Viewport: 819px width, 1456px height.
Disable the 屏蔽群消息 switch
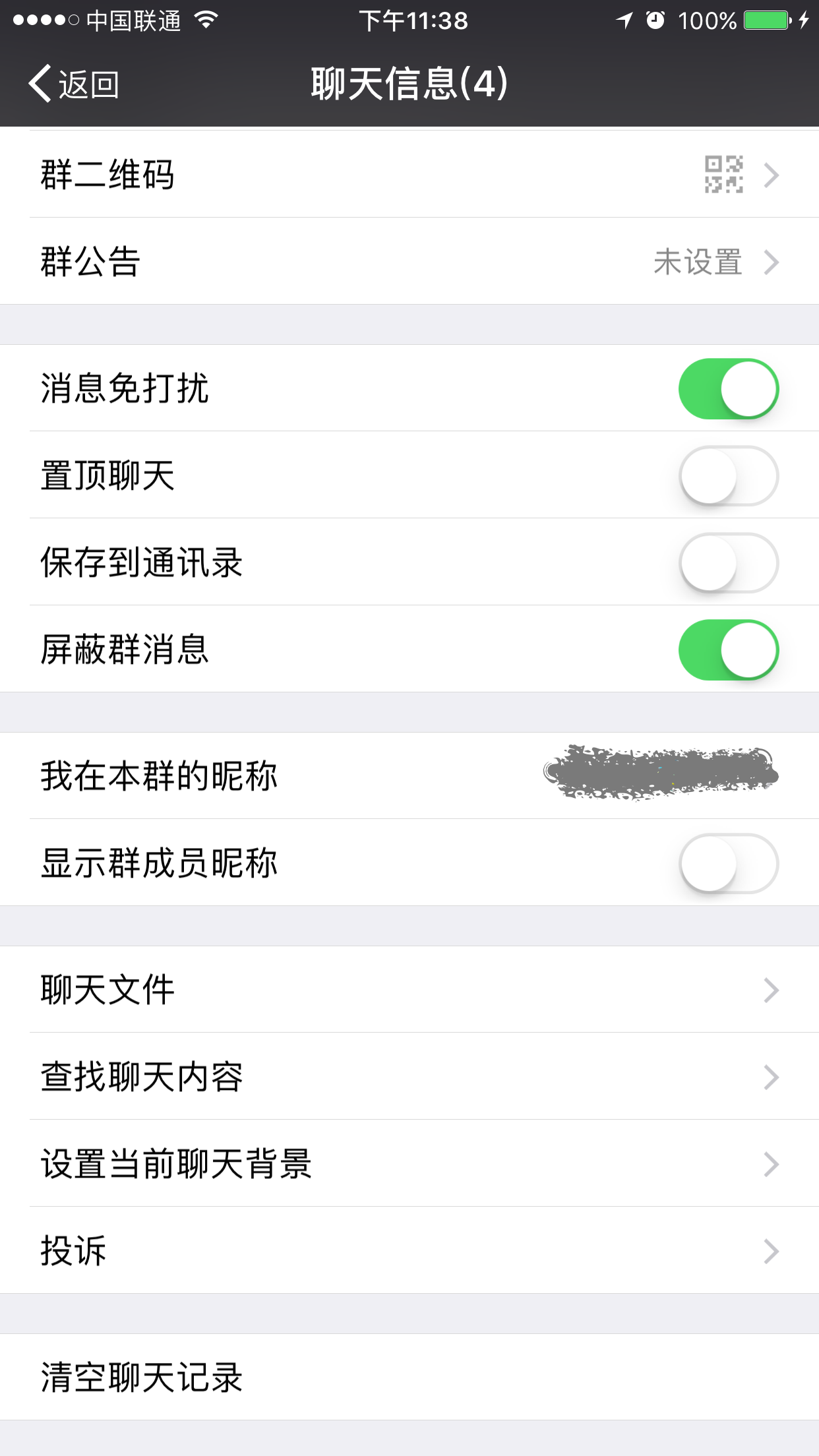[728, 650]
